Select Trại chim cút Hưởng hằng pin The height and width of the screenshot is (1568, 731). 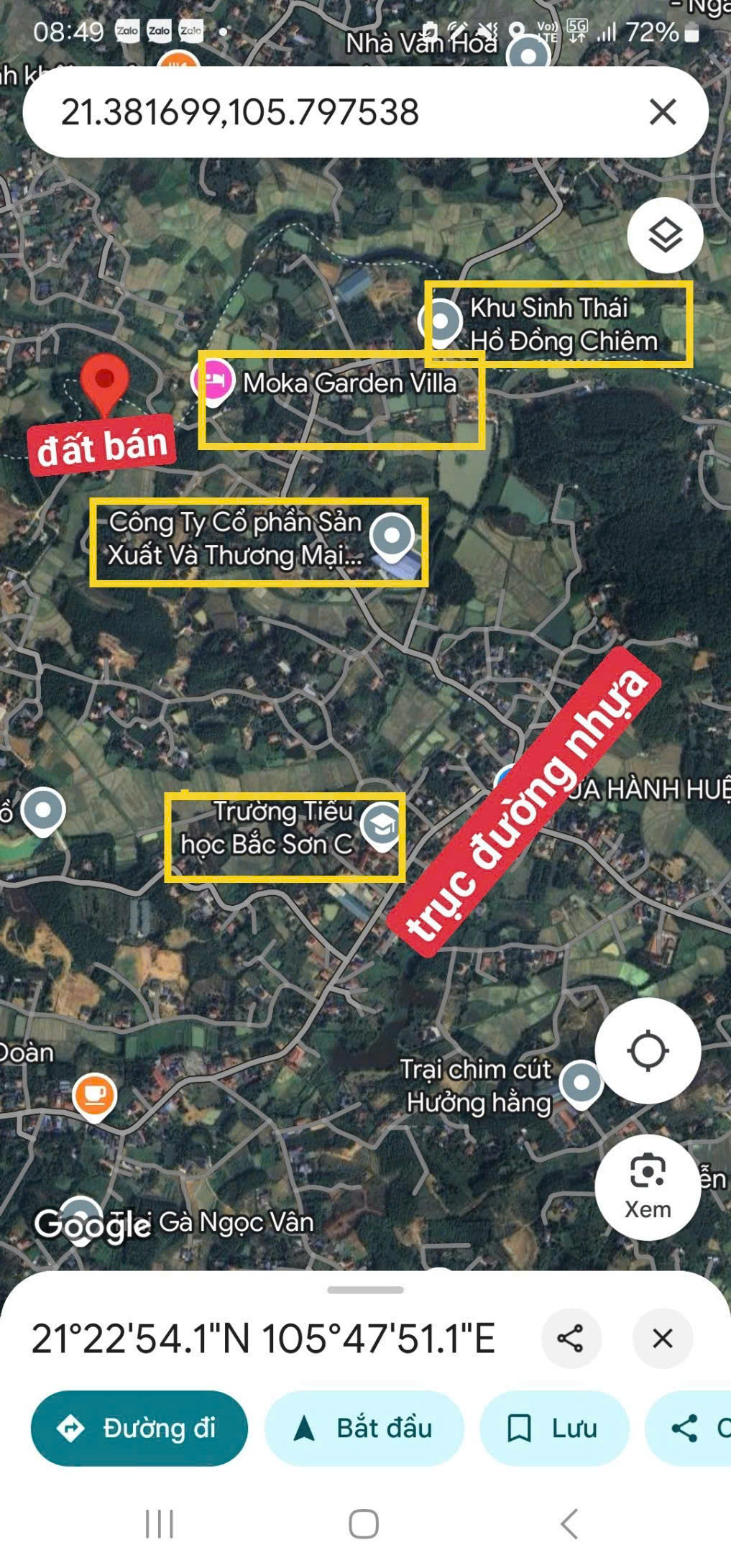pos(581,1085)
